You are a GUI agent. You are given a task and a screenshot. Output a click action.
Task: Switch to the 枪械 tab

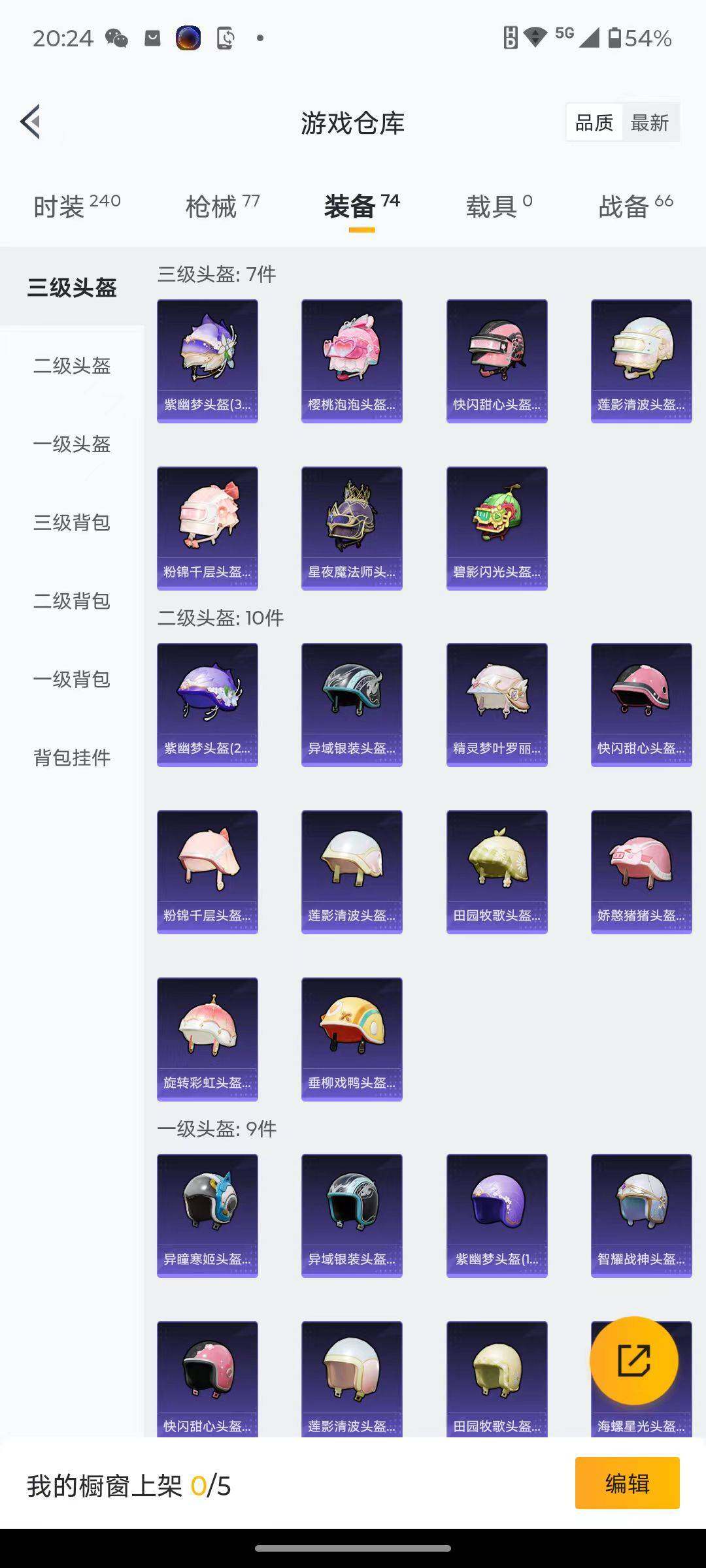(x=222, y=206)
